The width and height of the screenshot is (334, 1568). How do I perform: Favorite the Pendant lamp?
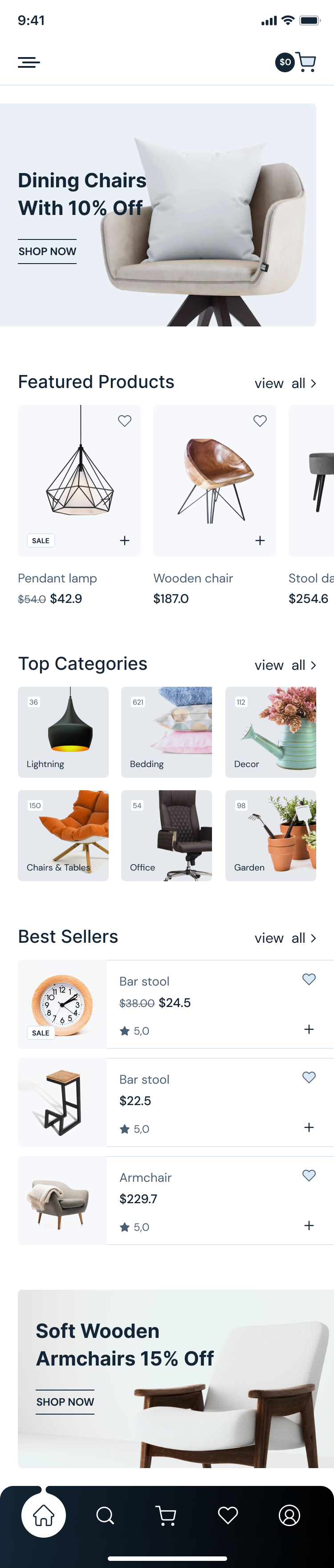tap(125, 421)
